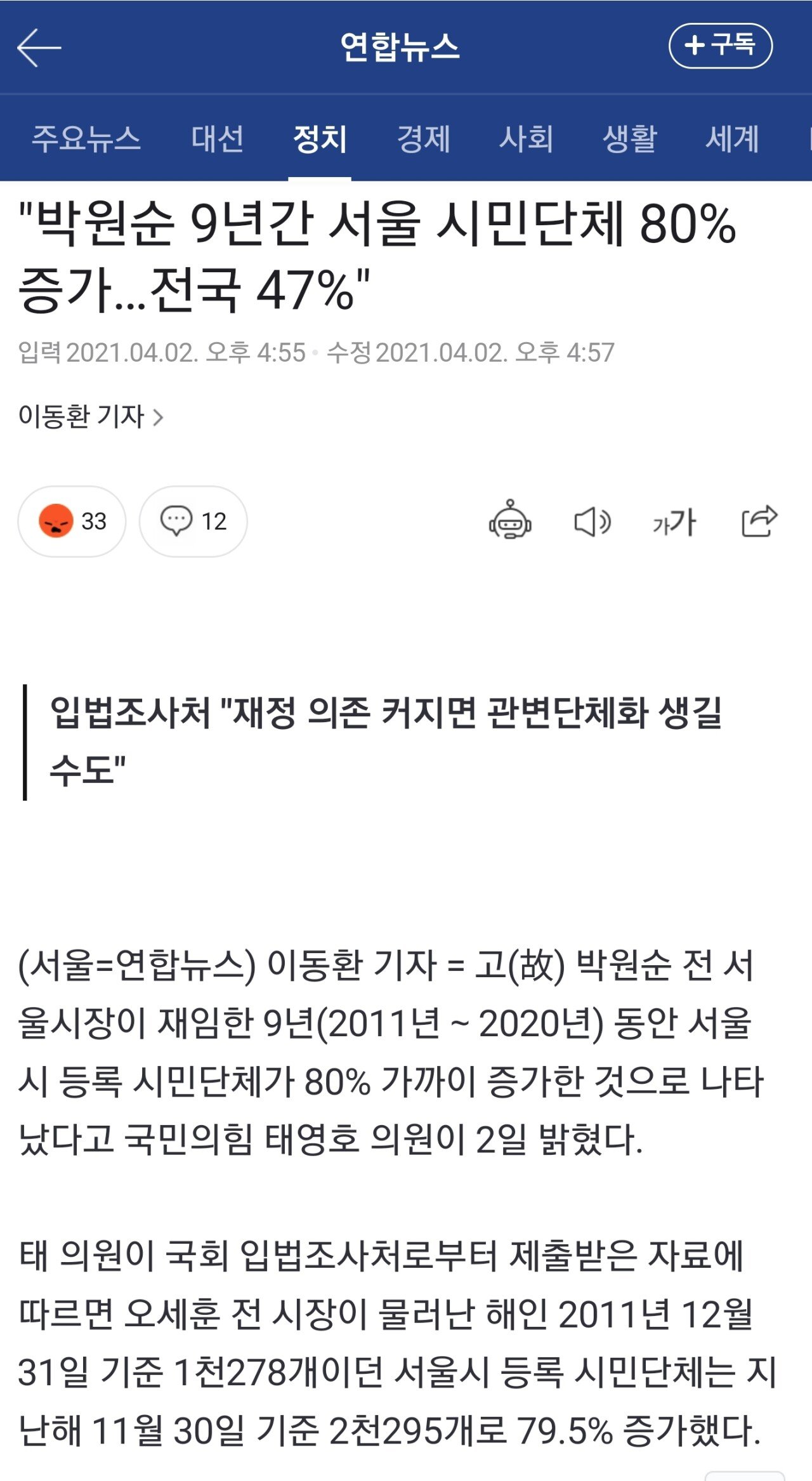Open the 사회 tab
This screenshot has width=812, height=1481.
pyautogui.click(x=526, y=139)
